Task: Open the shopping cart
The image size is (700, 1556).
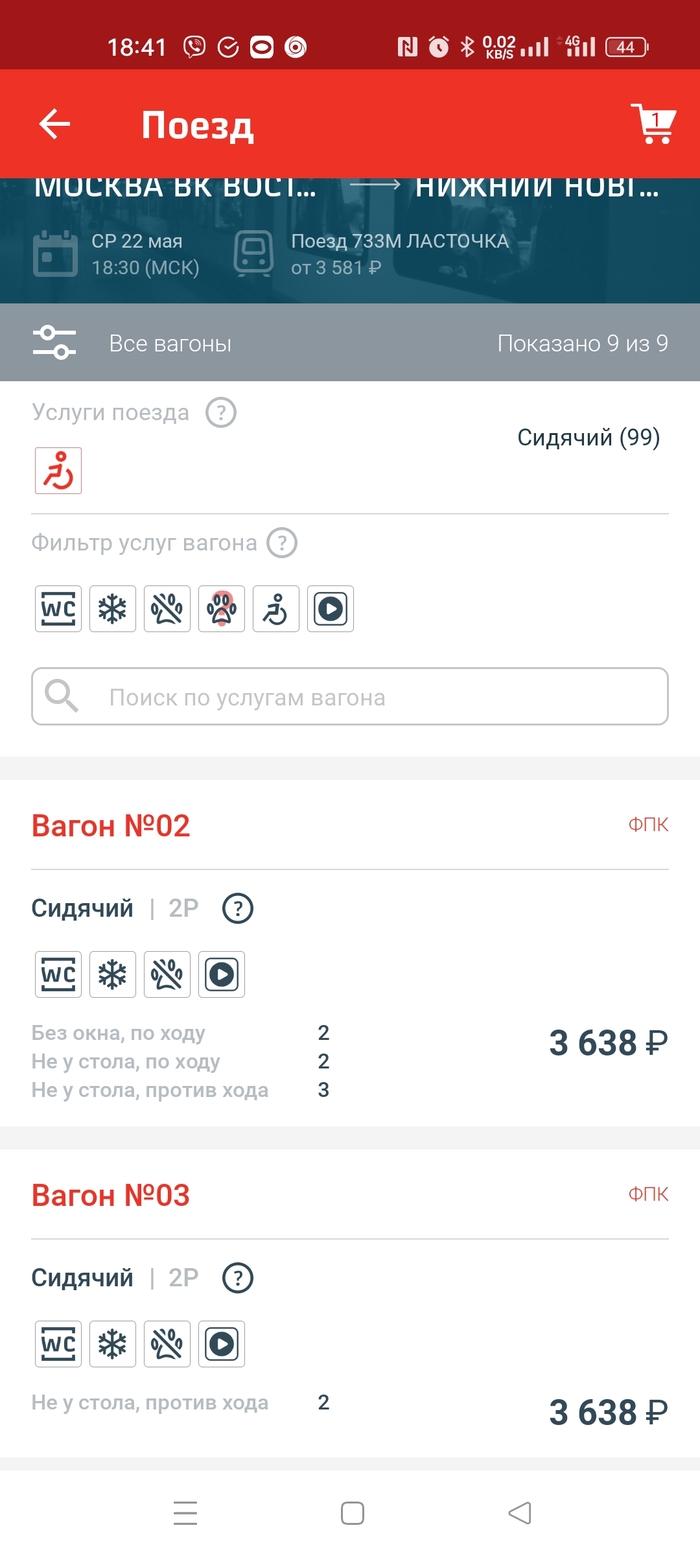Action: 652,124
